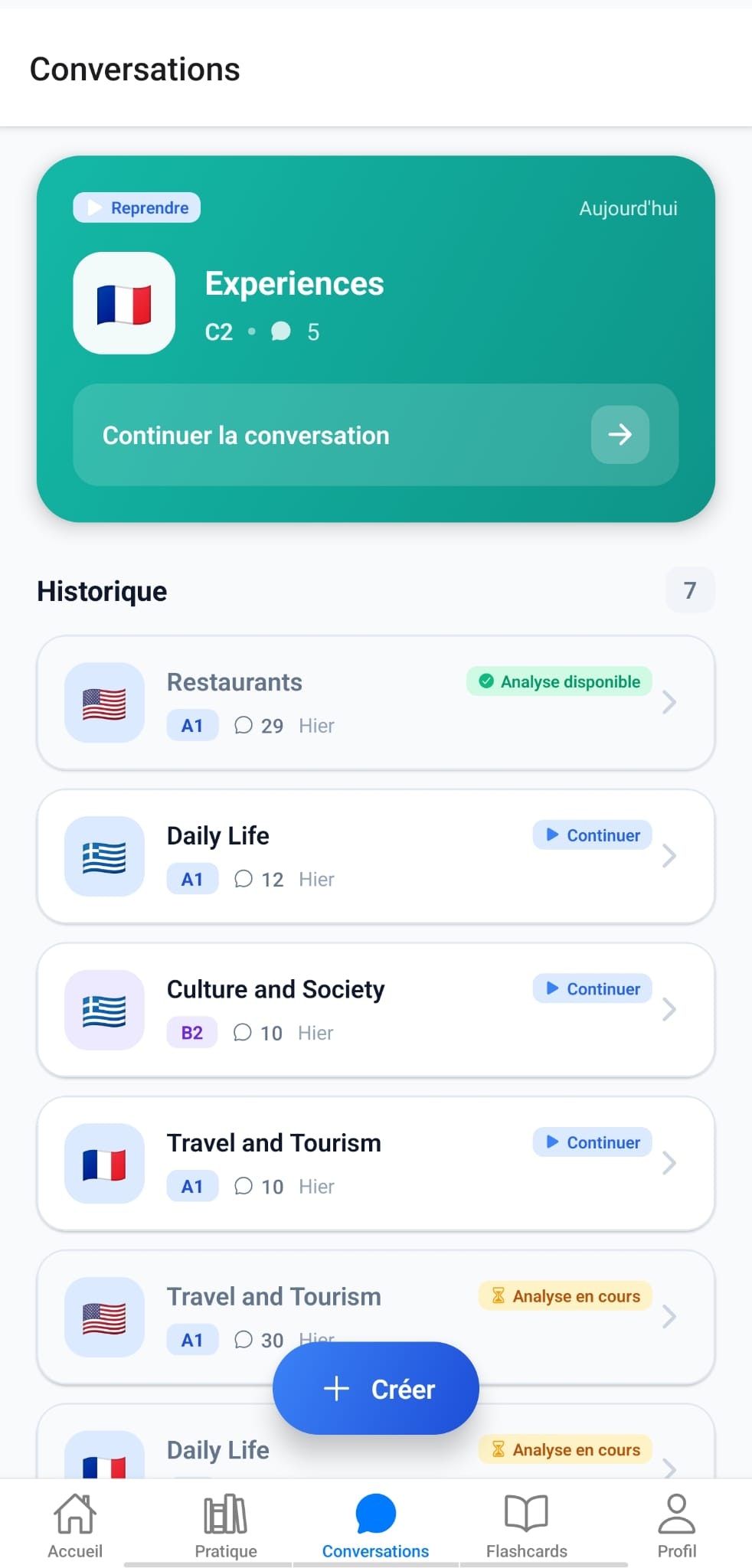
Task: Create a new conversation
Action: coord(376,1388)
